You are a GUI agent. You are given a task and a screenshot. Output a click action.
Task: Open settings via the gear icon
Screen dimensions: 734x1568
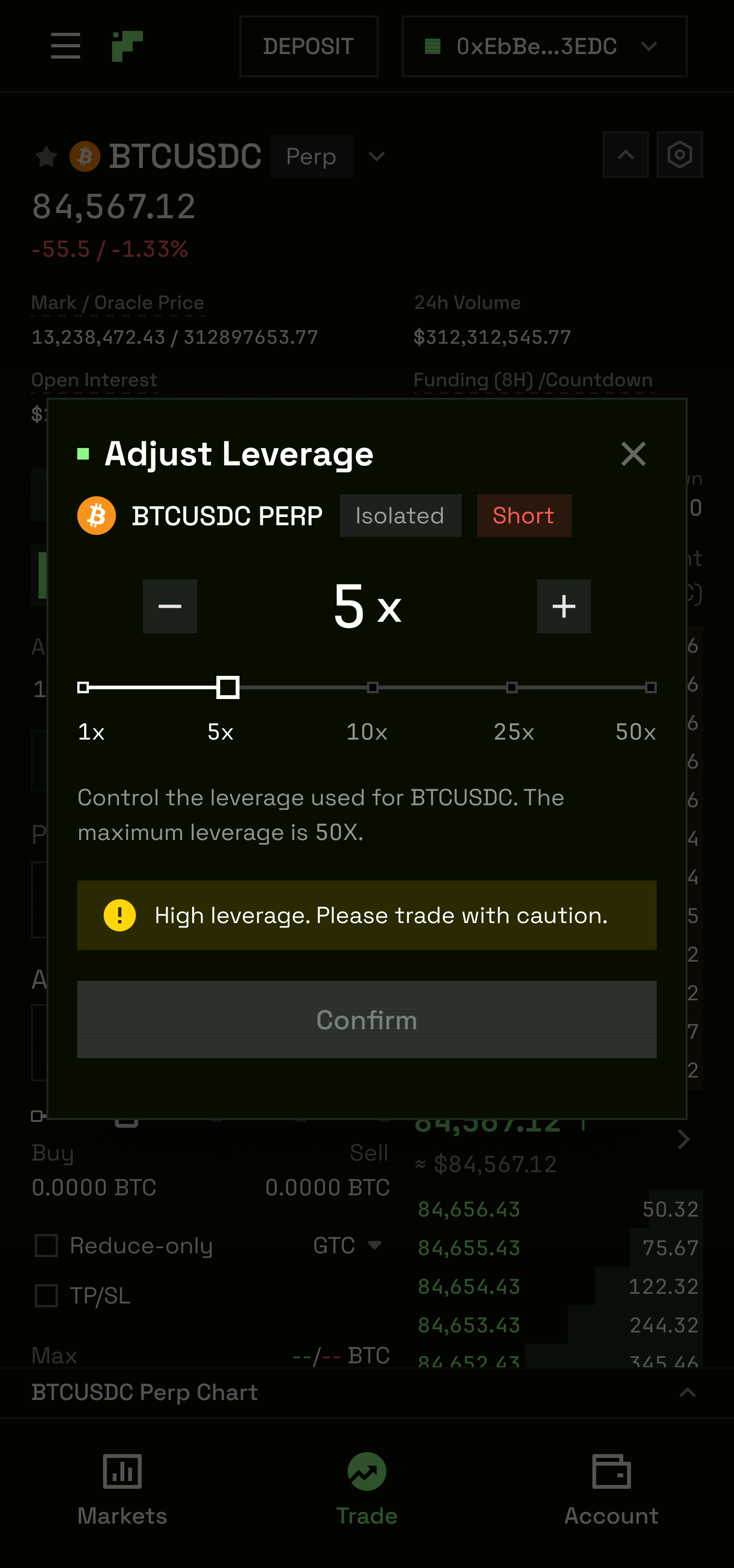[x=680, y=154]
